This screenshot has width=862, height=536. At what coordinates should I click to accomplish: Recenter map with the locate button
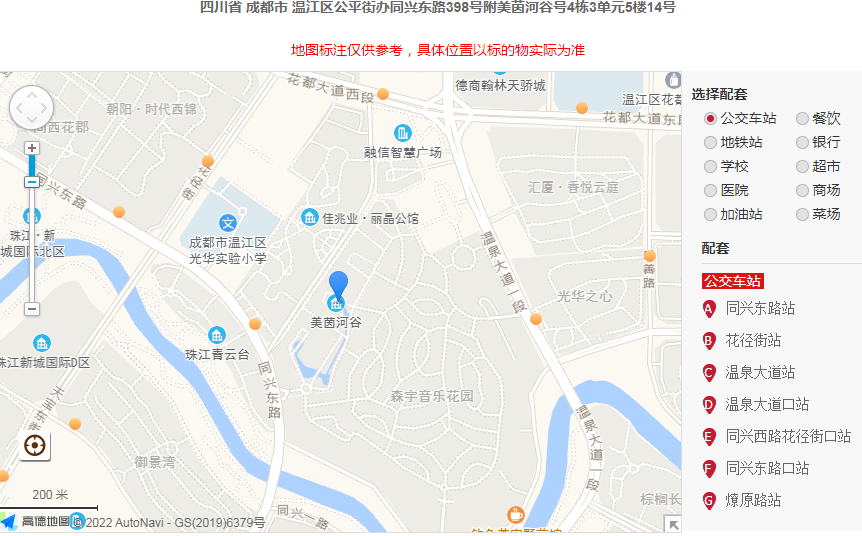click(x=36, y=446)
